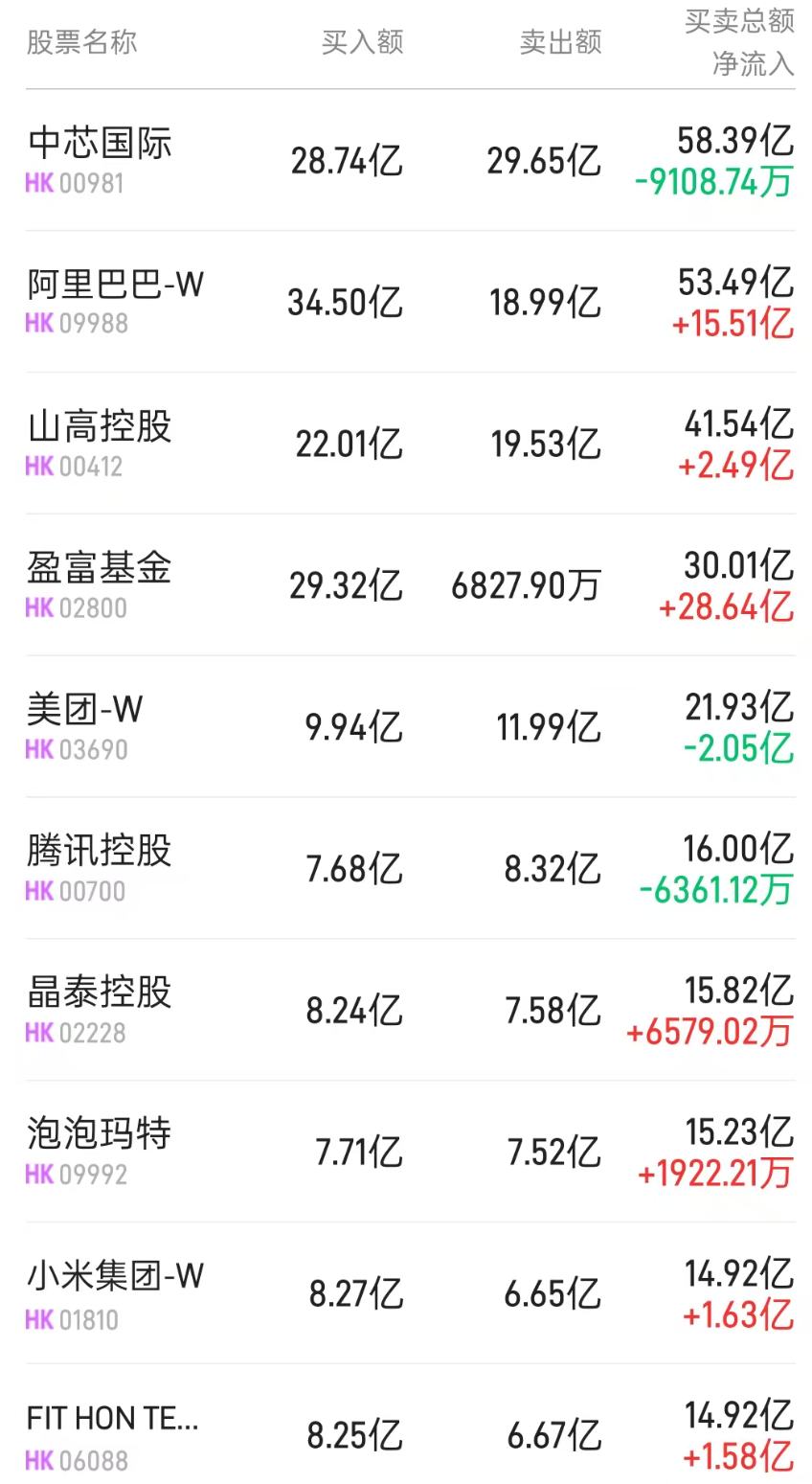The width and height of the screenshot is (812, 1484).
Task: Open the FIT HON TE... stock entry
Action: click(x=113, y=1418)
